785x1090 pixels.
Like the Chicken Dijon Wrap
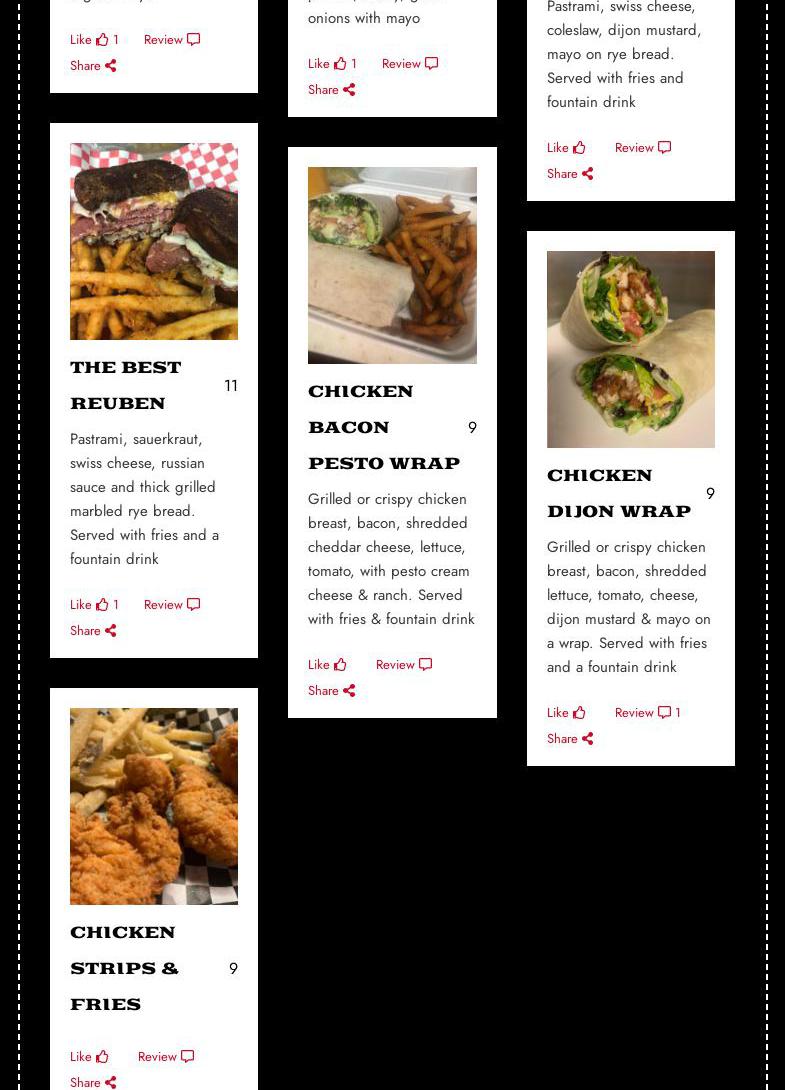566,712
